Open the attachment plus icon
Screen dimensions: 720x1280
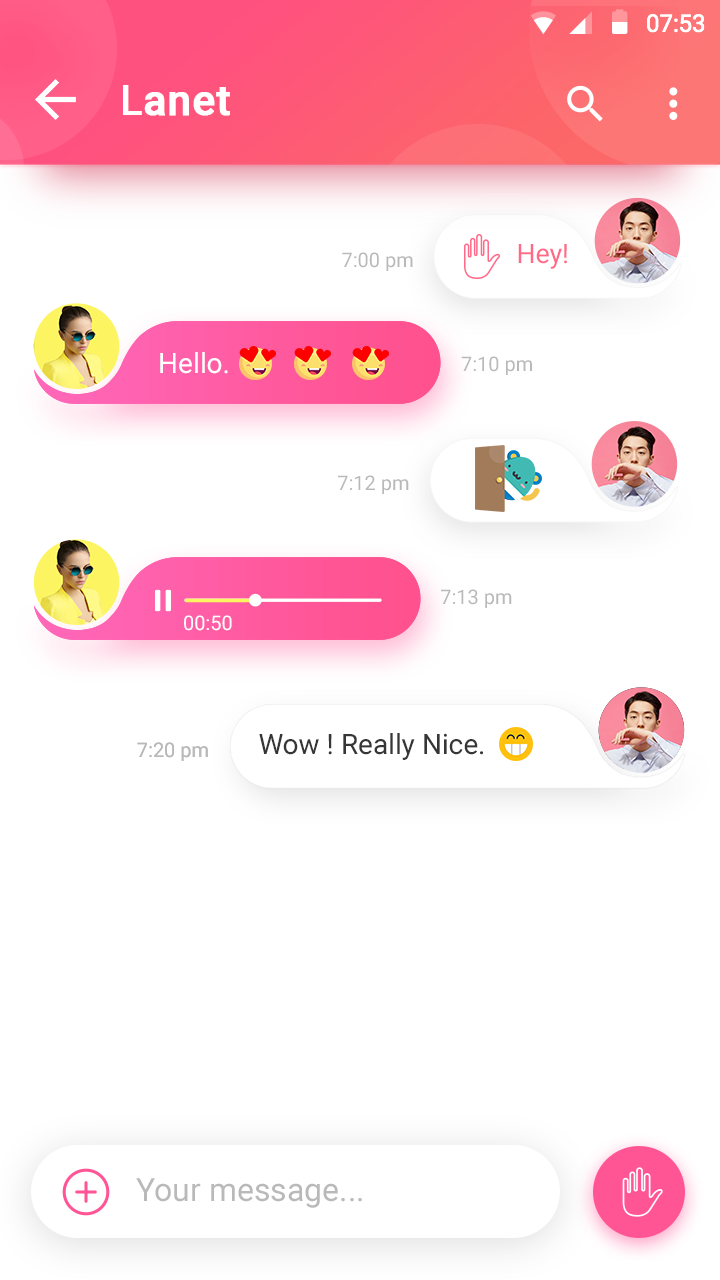point(86,1191)
